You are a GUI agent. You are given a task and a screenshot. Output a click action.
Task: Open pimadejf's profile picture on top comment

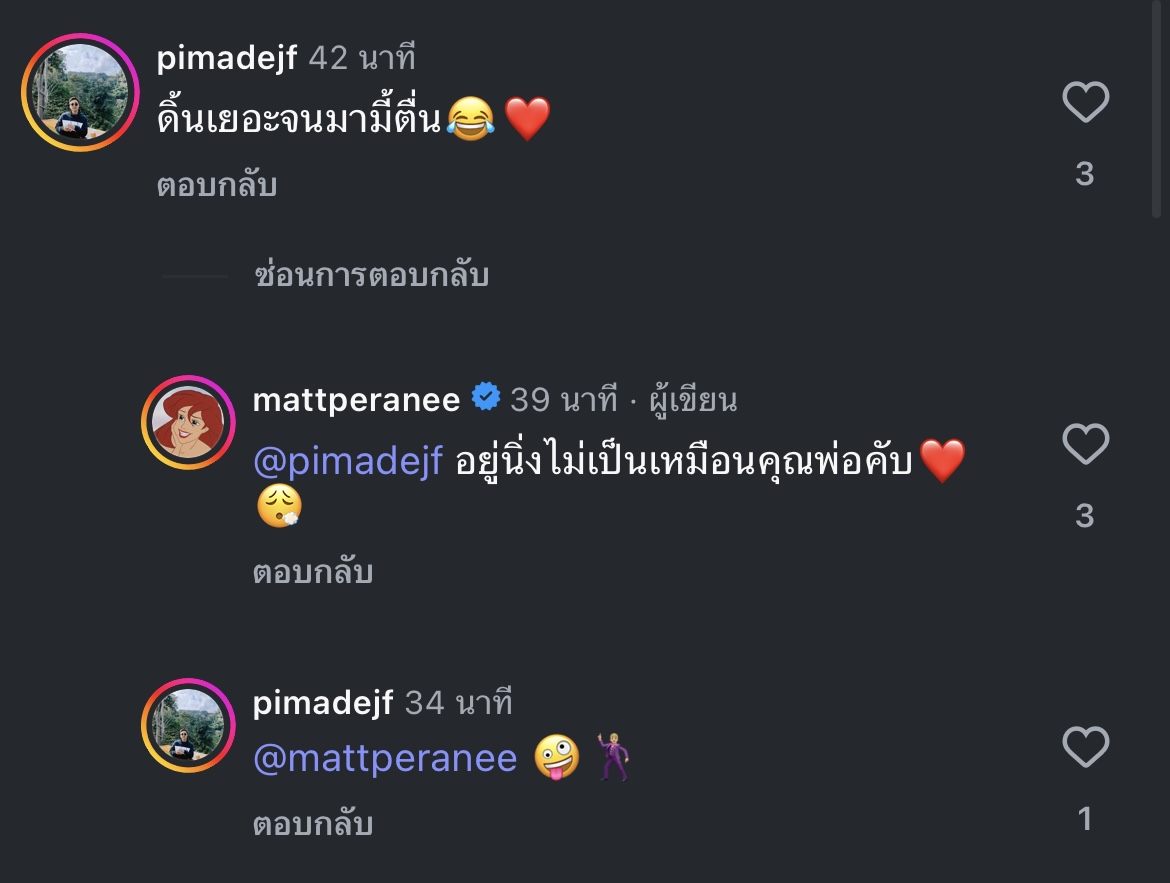pyautogui.click(x=79, y=92)
